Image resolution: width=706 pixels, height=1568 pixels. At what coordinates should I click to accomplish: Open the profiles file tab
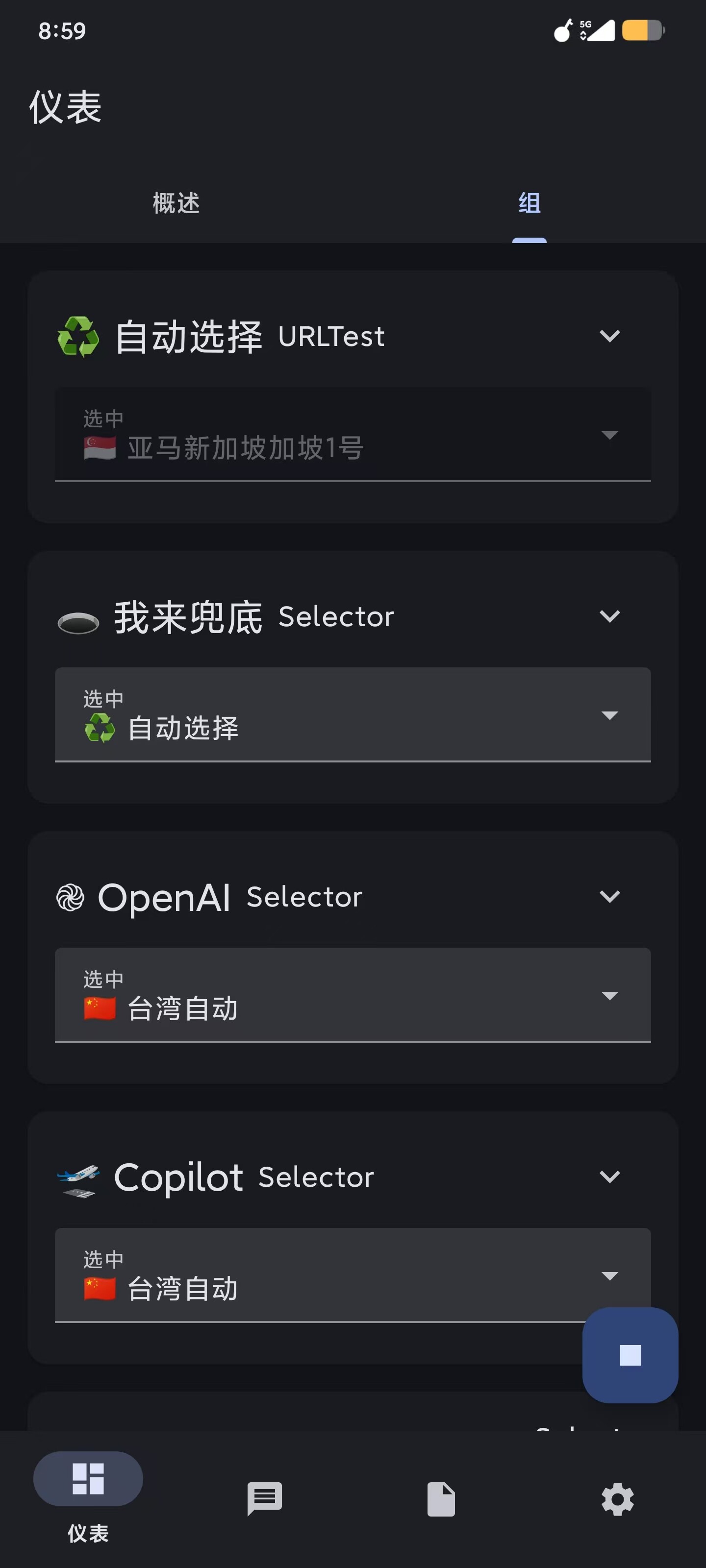(441, 1498)
